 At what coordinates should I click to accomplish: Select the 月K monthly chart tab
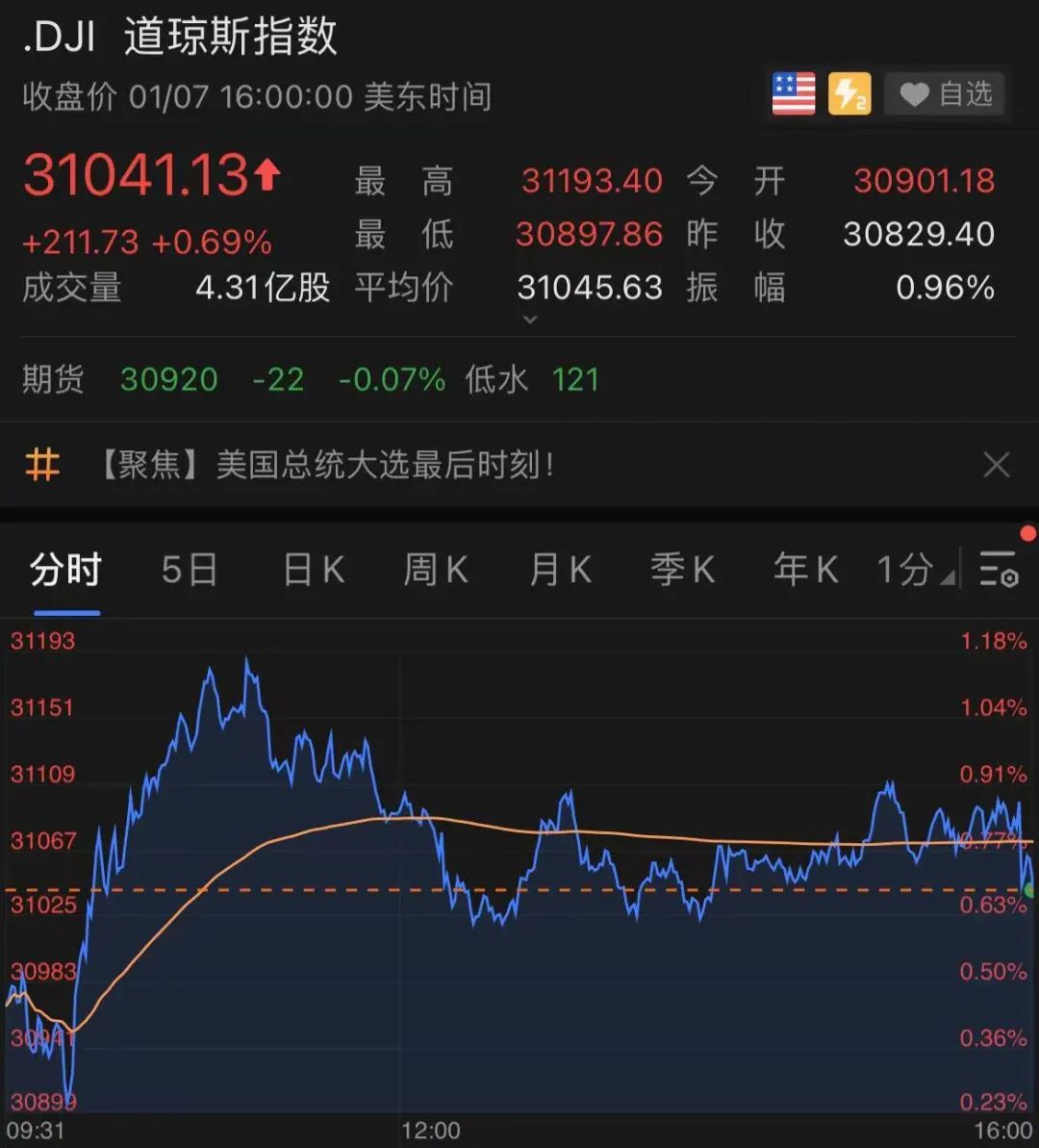(x=559, y=570)
